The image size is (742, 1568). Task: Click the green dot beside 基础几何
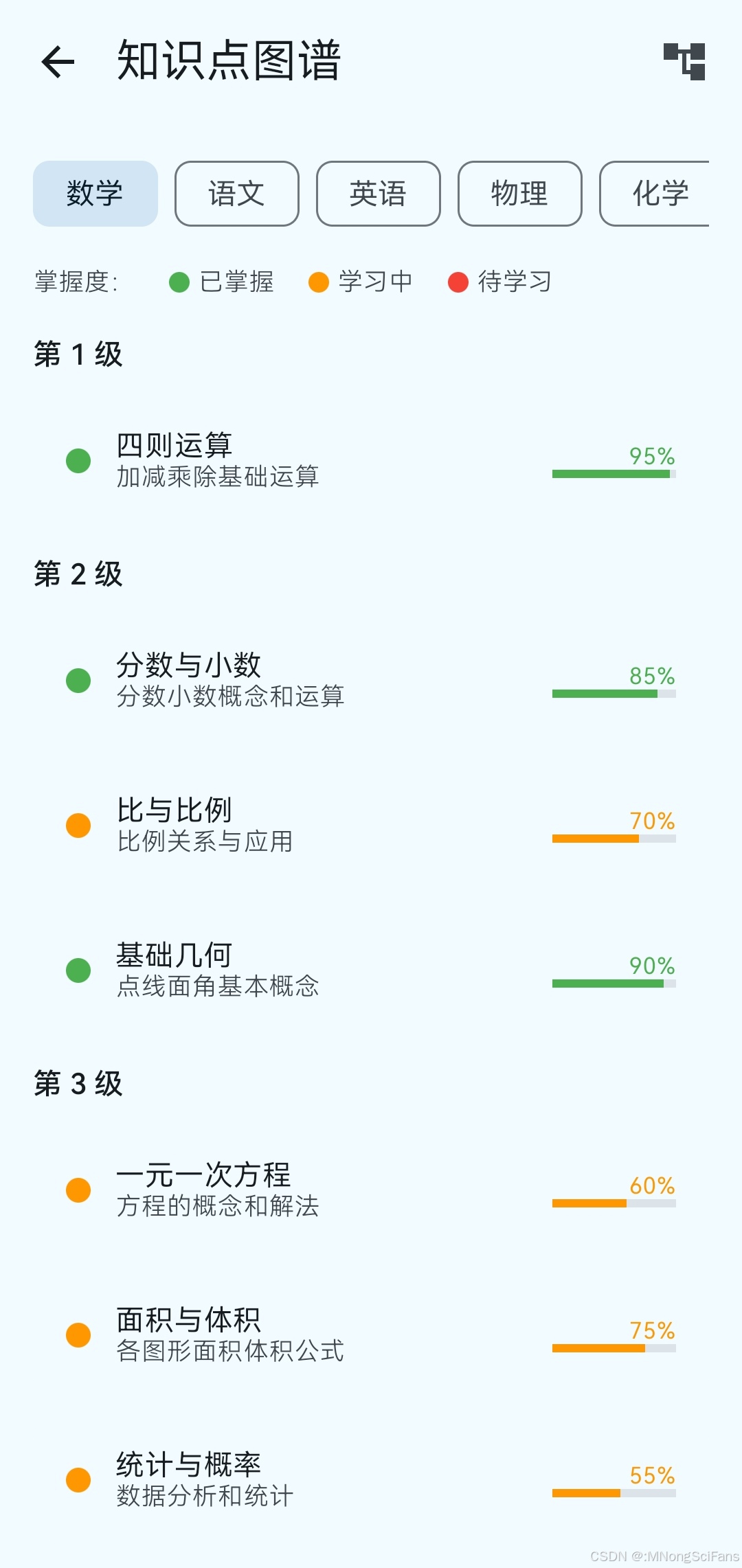[x=78, y=970]
